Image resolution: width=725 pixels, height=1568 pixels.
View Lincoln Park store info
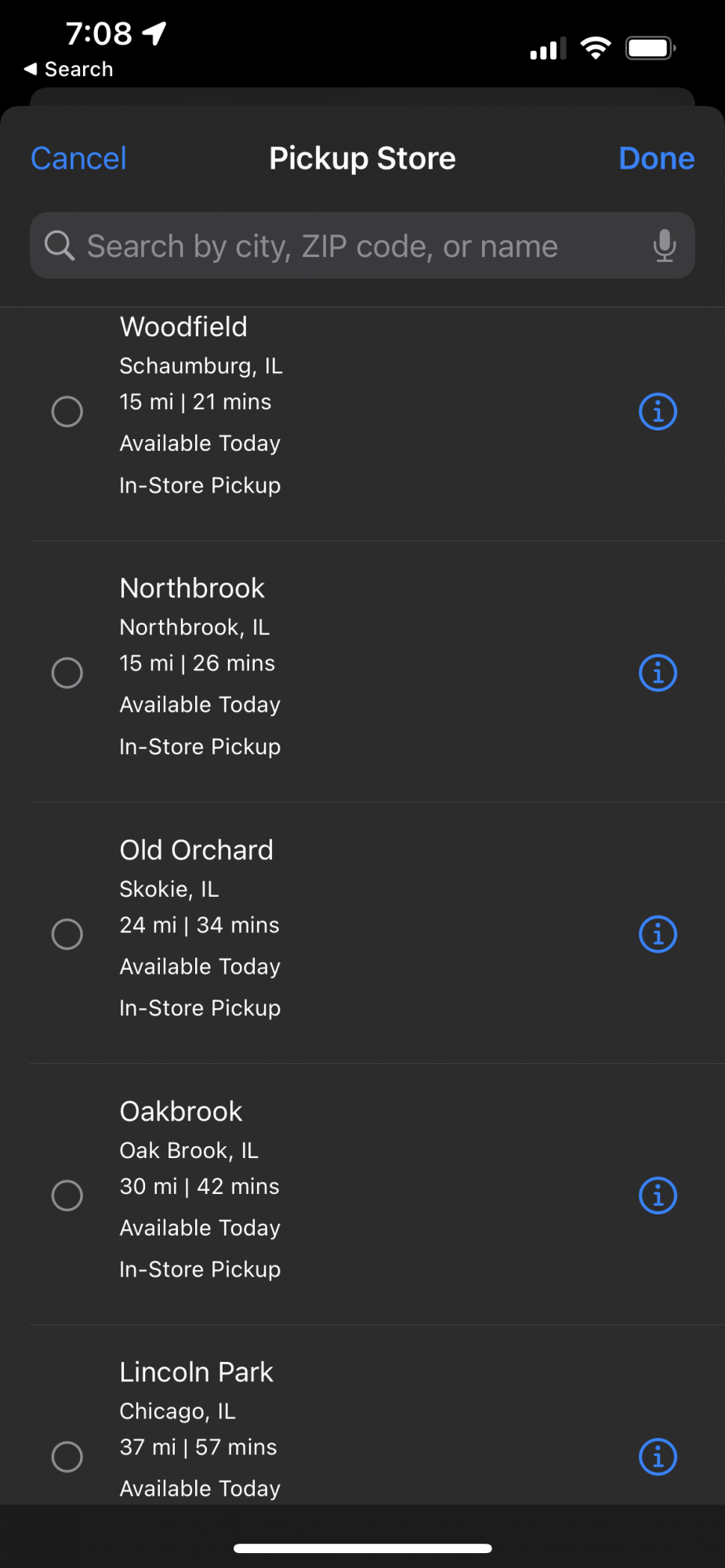point(658,1457)
